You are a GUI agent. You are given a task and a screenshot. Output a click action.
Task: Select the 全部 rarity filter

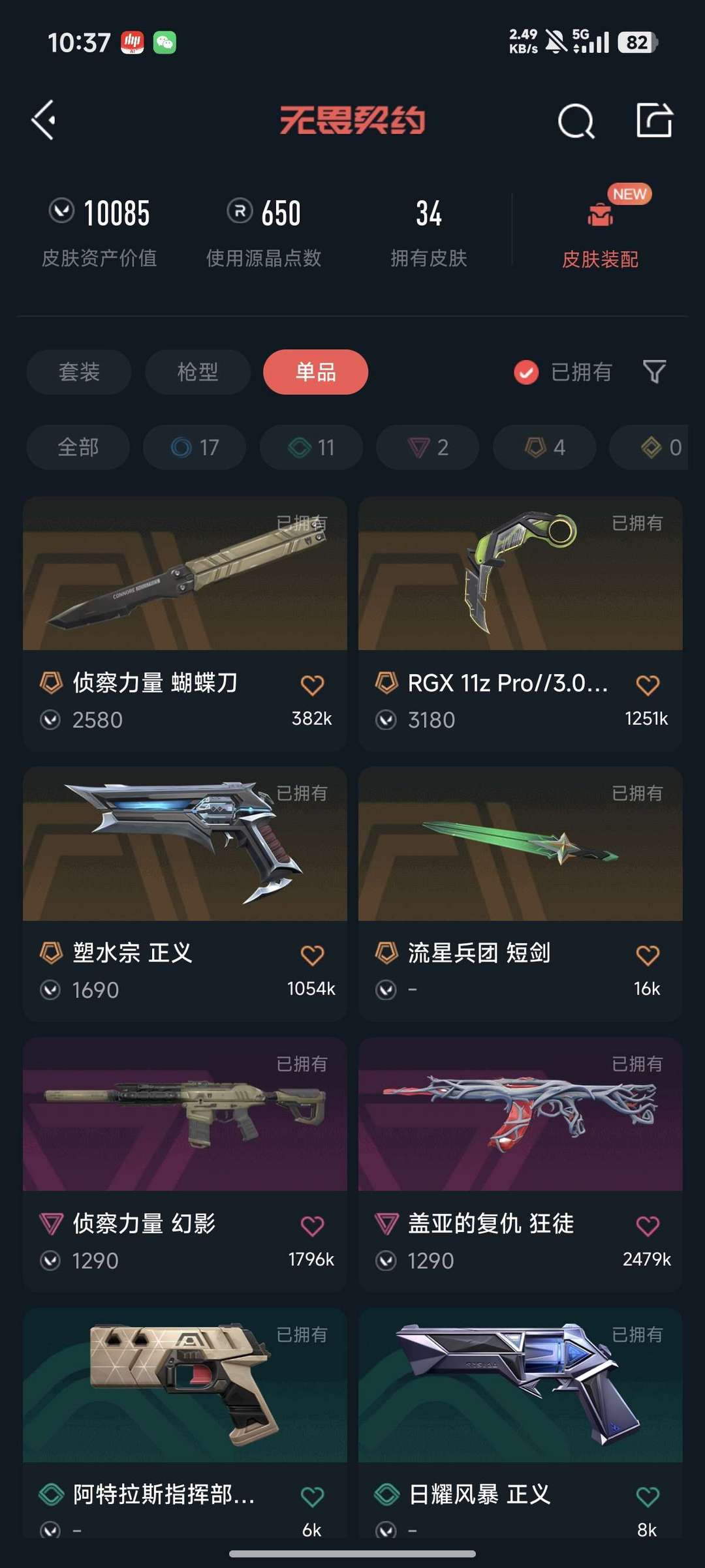[77, 448]
